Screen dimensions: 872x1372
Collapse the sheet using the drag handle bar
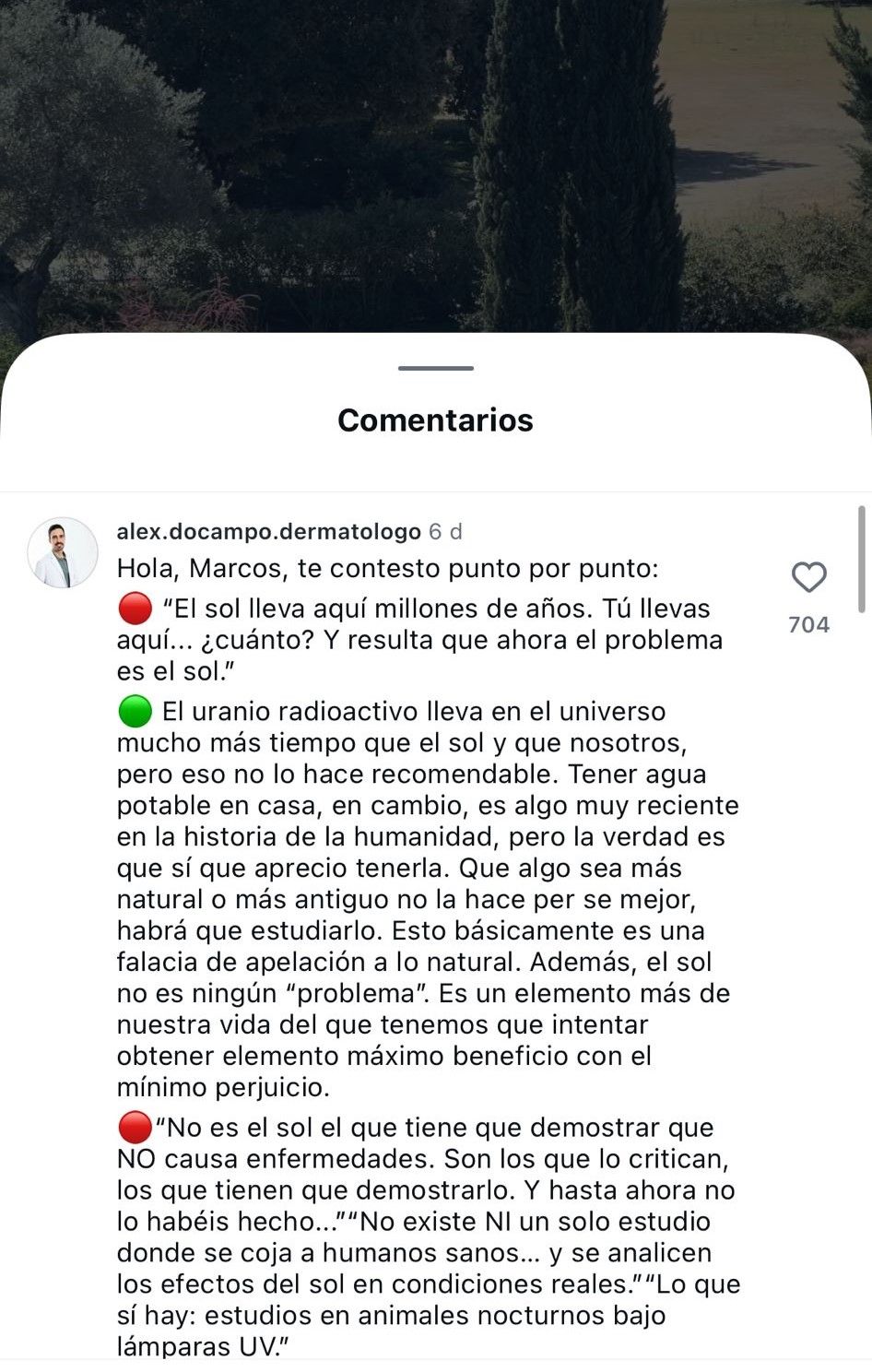tap(435, 370)
